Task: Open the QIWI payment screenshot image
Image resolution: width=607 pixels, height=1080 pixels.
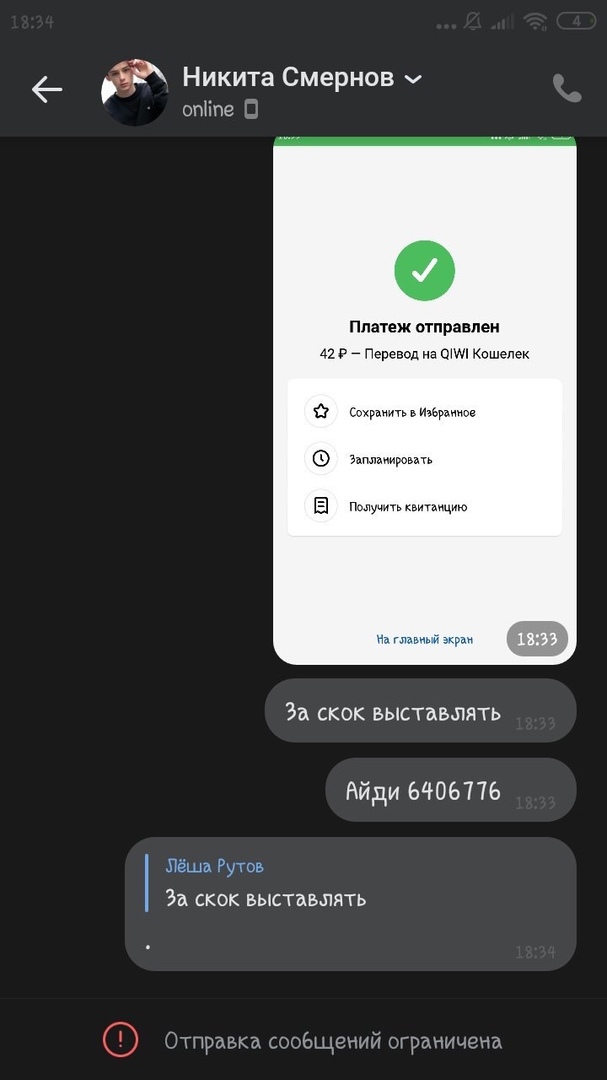Action: (424, 400)
